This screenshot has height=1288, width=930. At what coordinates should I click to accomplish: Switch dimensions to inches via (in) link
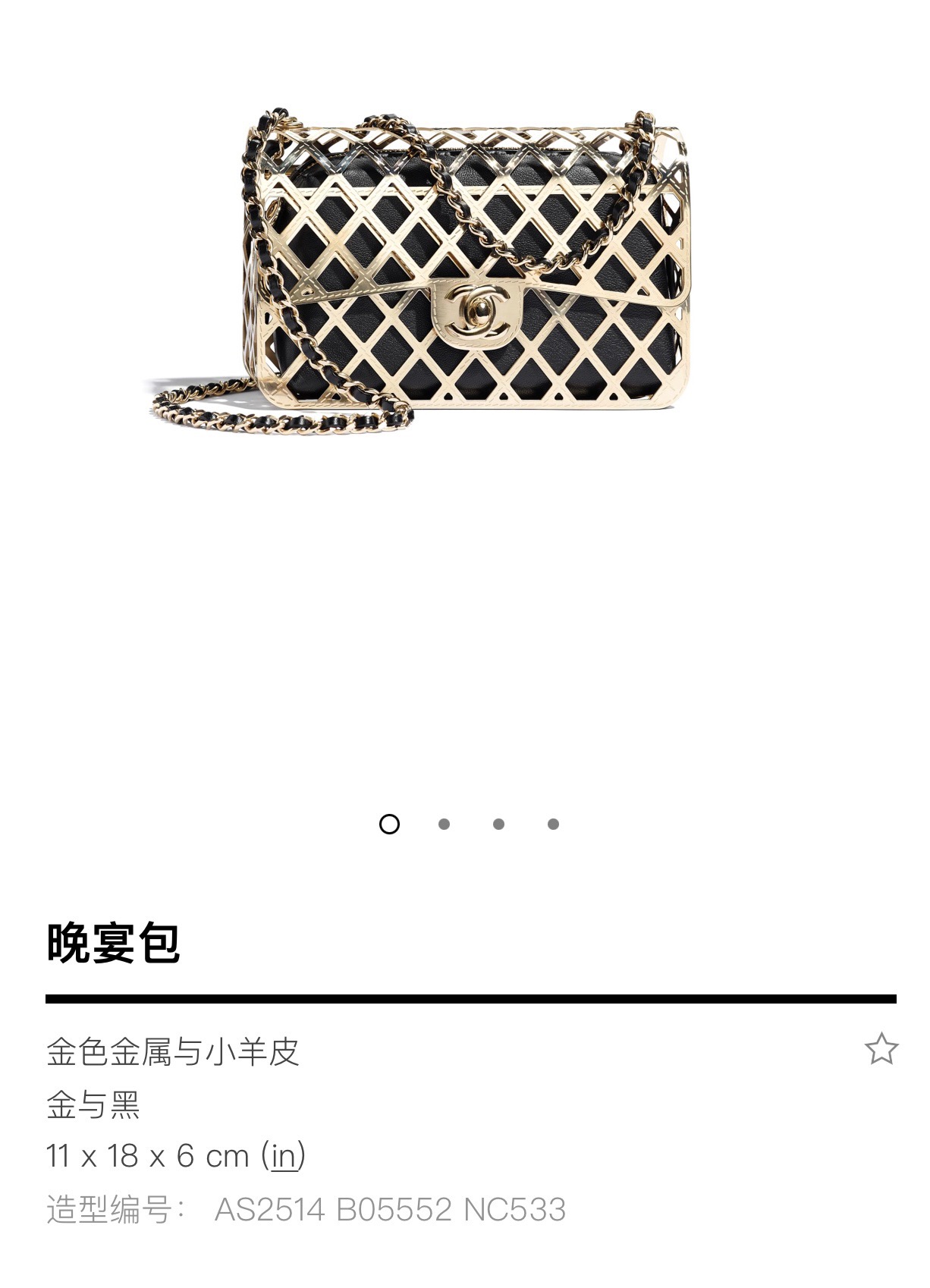coord(284,1156)
